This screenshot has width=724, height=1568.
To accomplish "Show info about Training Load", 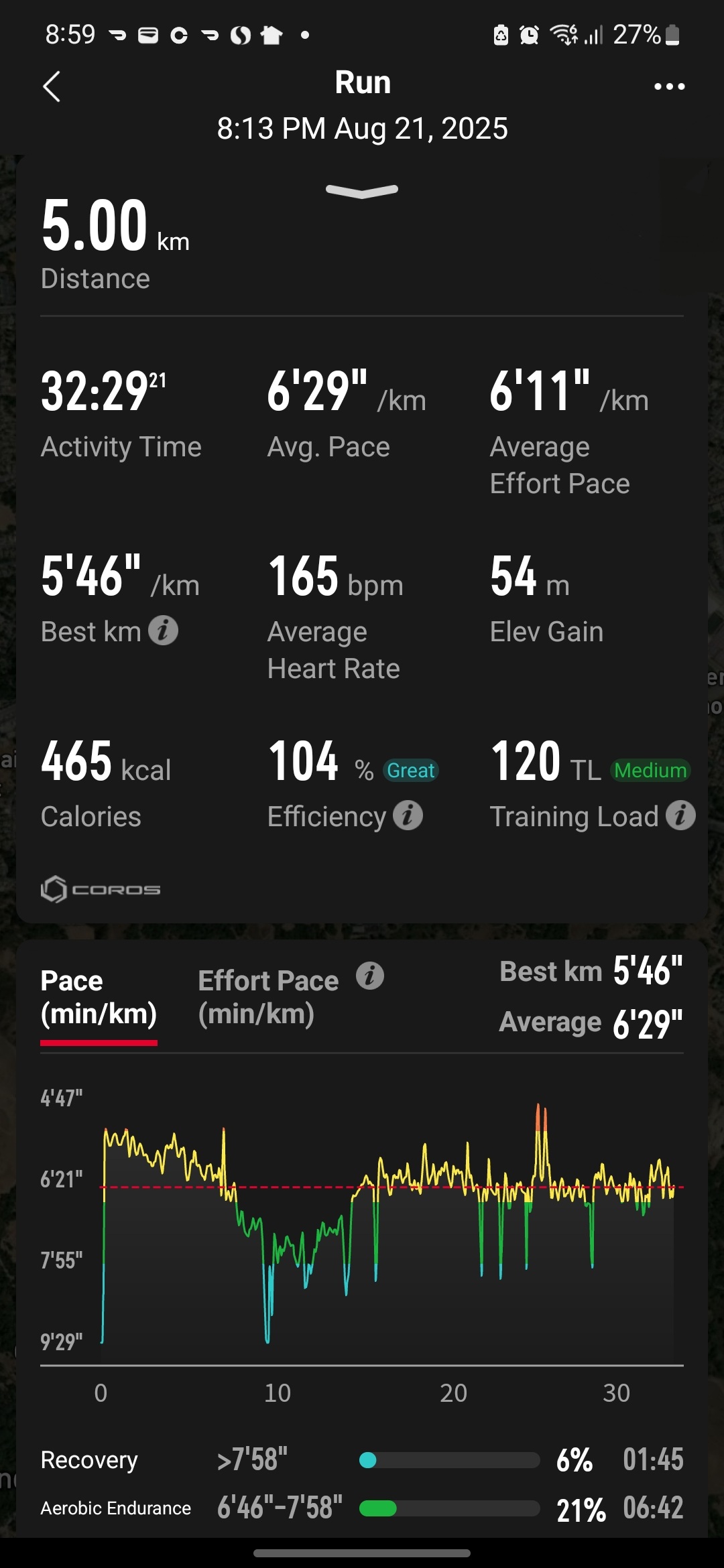I will (680, 815).
